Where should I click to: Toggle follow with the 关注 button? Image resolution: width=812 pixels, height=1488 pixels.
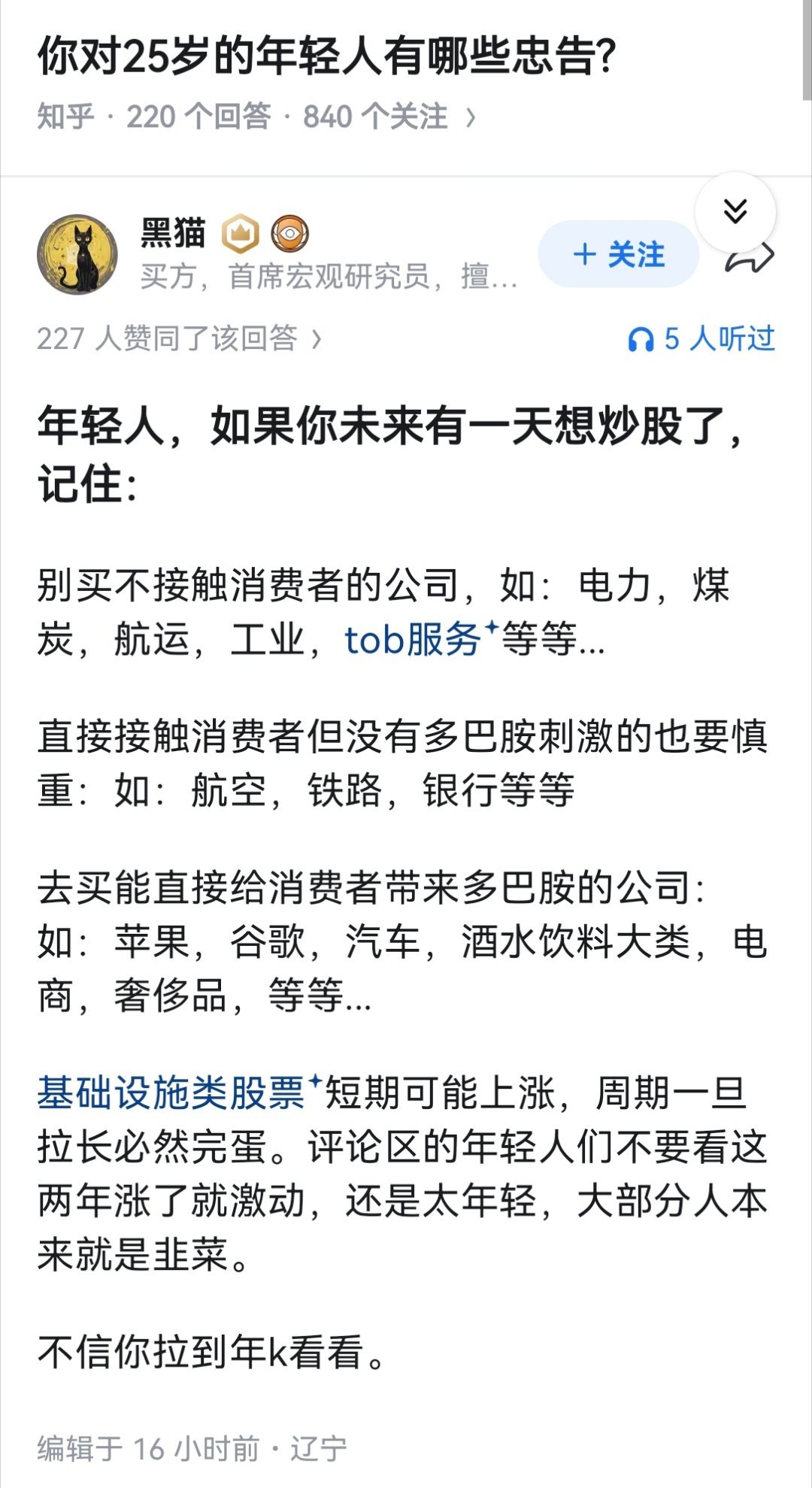(617, 254)
